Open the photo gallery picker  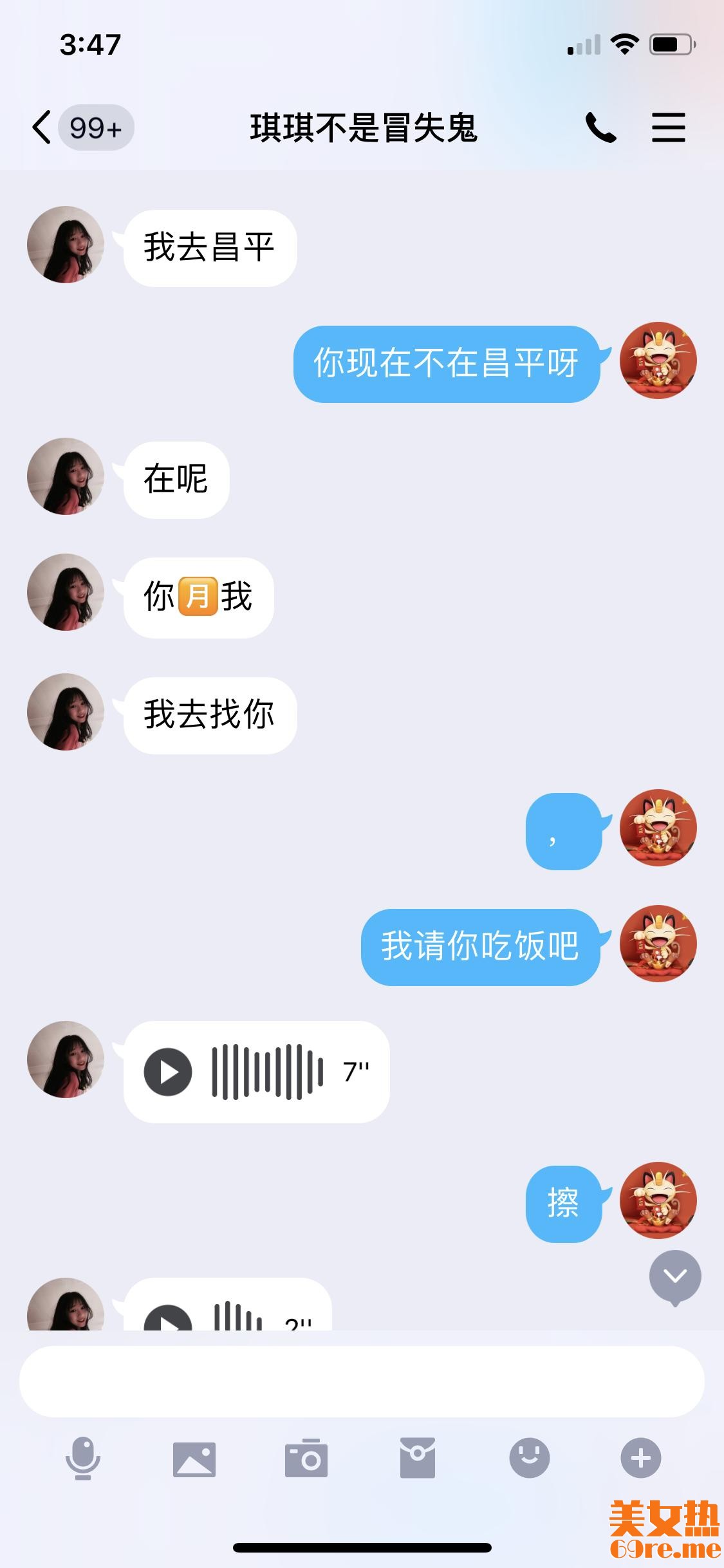[x=194, y=1458]
